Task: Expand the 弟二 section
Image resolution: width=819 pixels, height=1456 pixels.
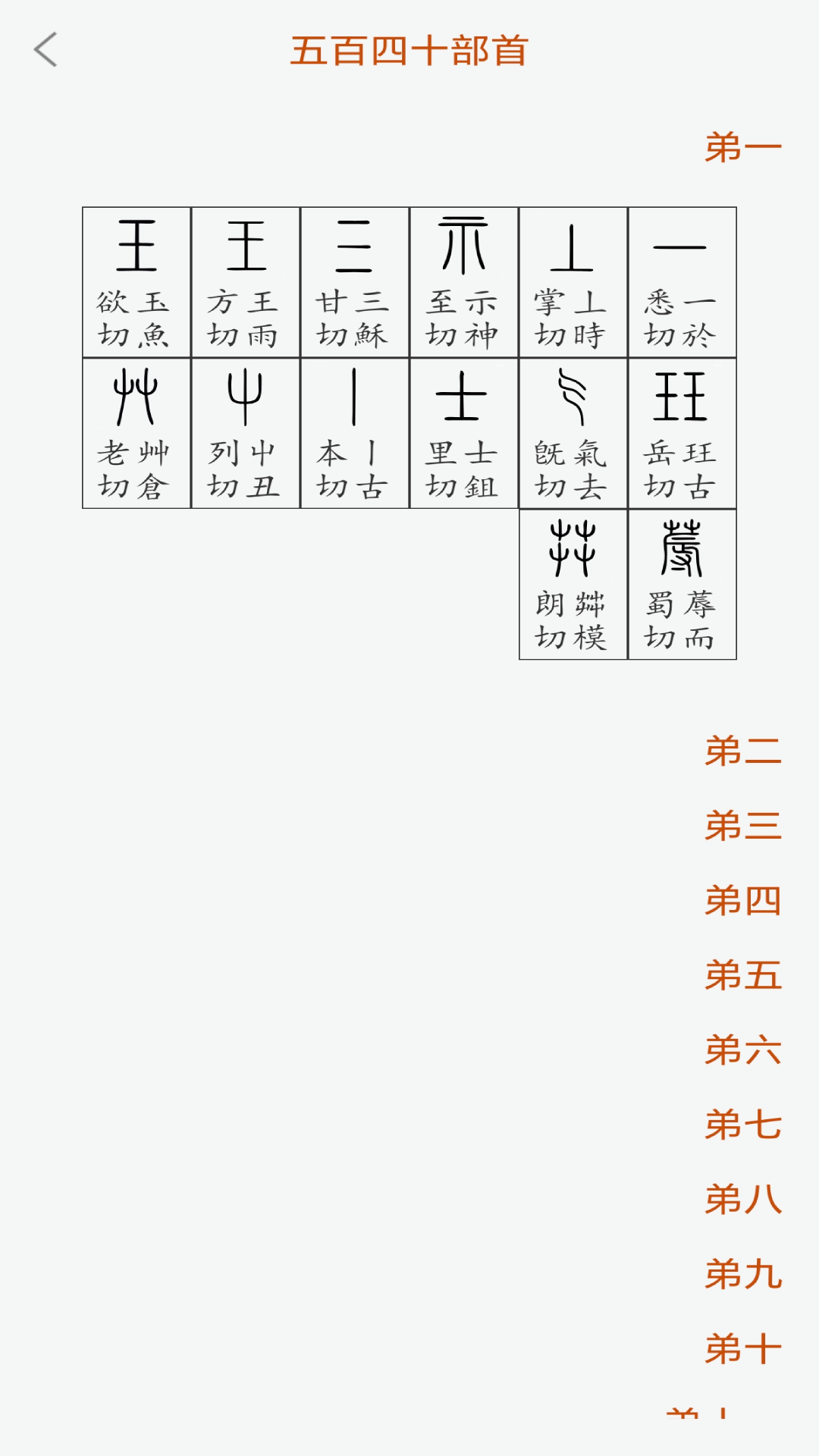Action: coord(742,752)
